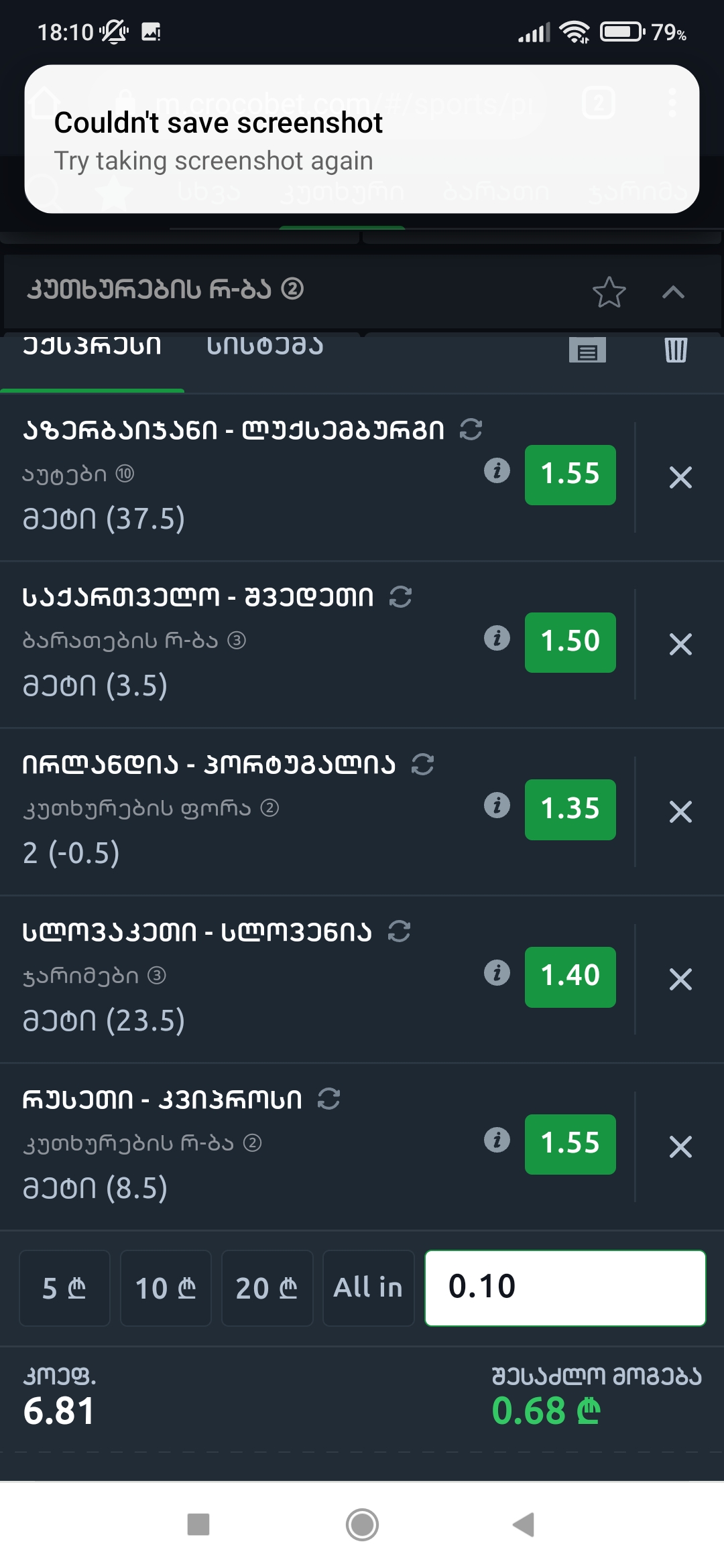Favorite the კუთხურების რ-ბა market

tap(609, 292)
